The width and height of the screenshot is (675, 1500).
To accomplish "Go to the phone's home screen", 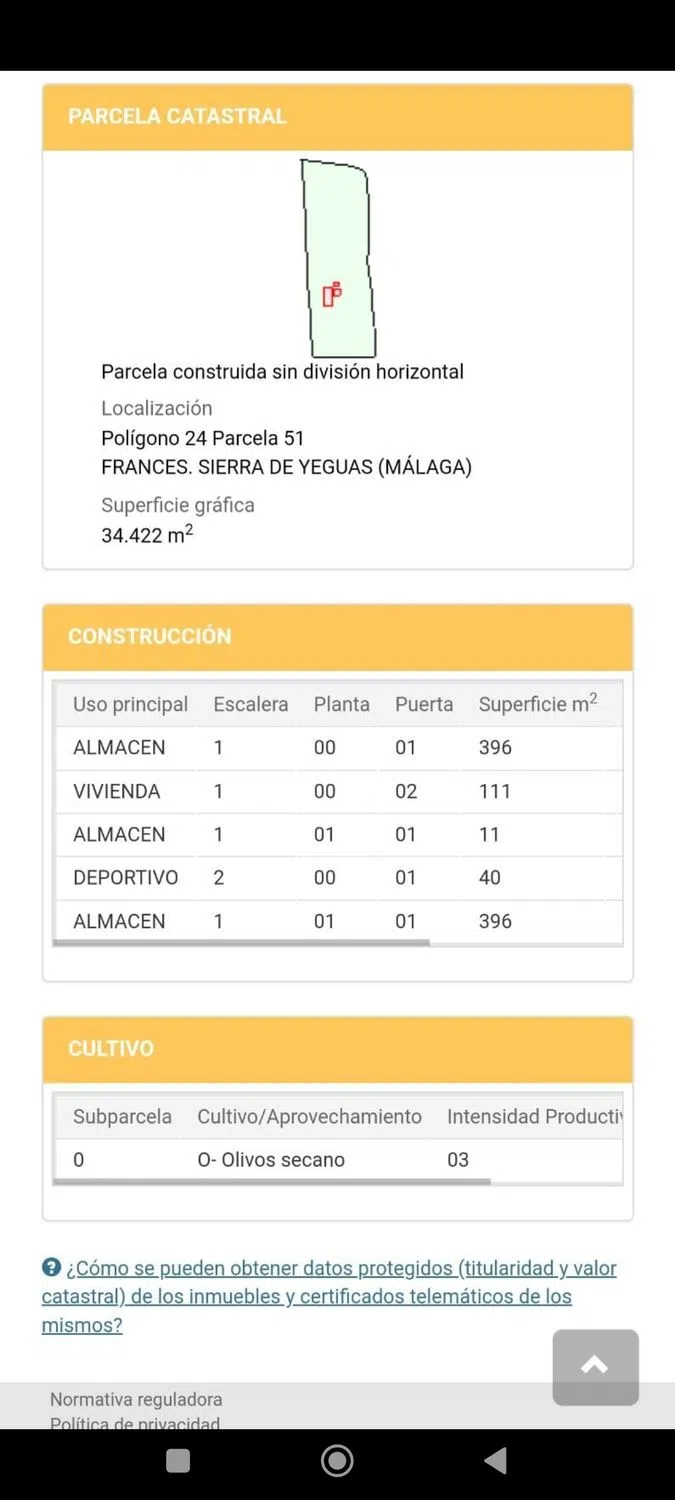I will pyautogui.click(x=337, y=1461).
